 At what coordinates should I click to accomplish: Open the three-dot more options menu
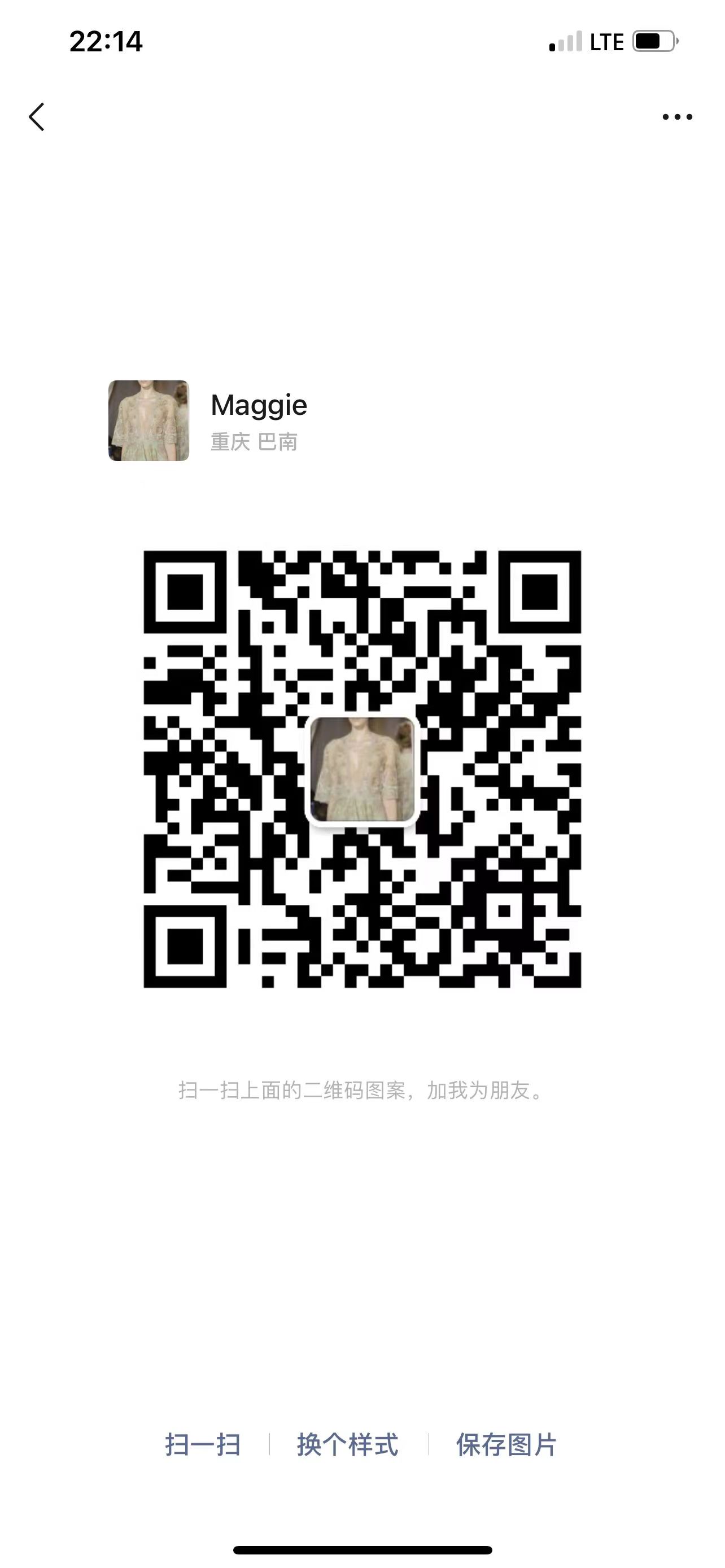677,117
